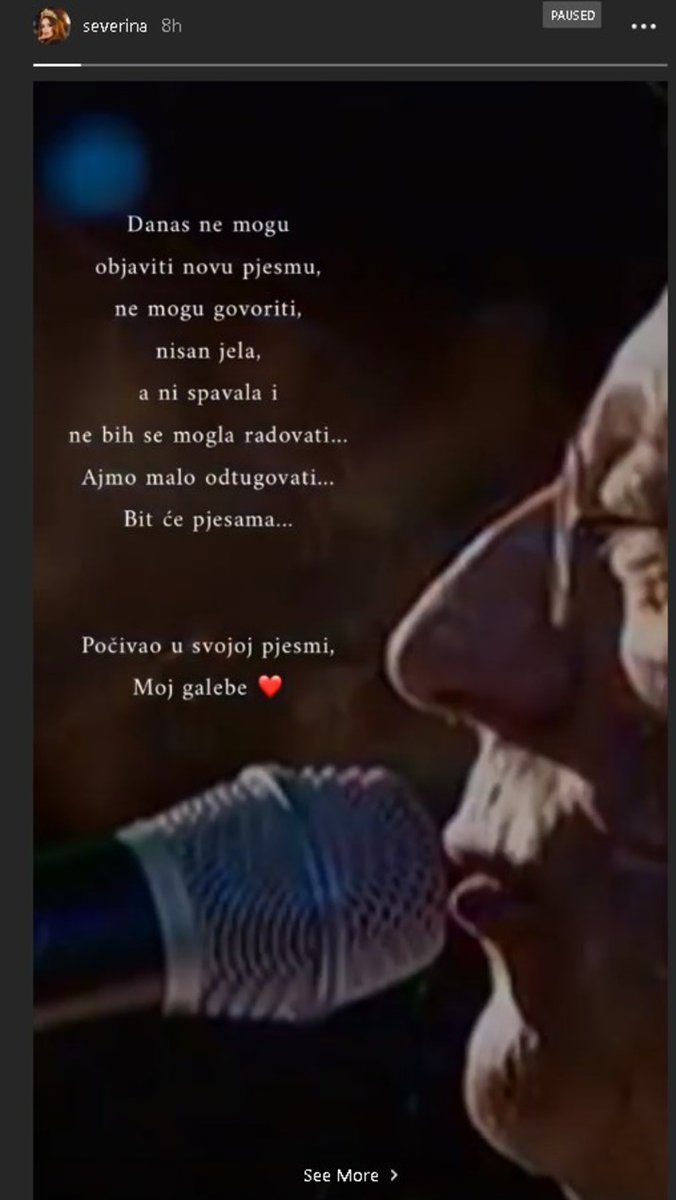Open the severina username link
The height and width of the screenshot is (1200, 676).
(115, 26)
